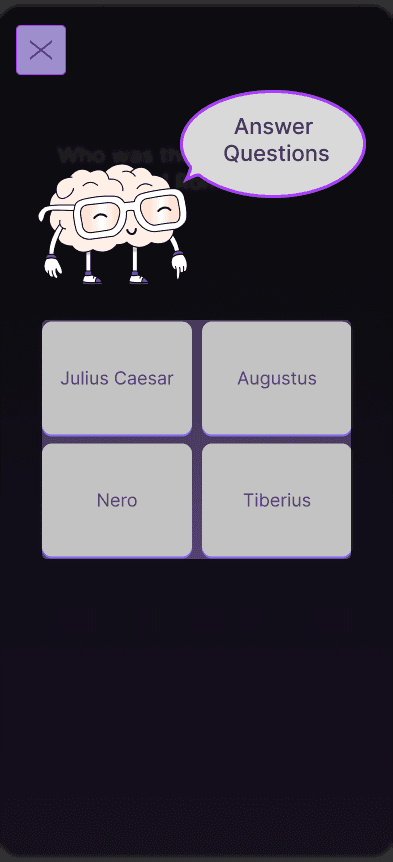This screenshot has width=393, height=862.
Task: Select the Julius Caesar answer
Action: [x=117, y=378]
